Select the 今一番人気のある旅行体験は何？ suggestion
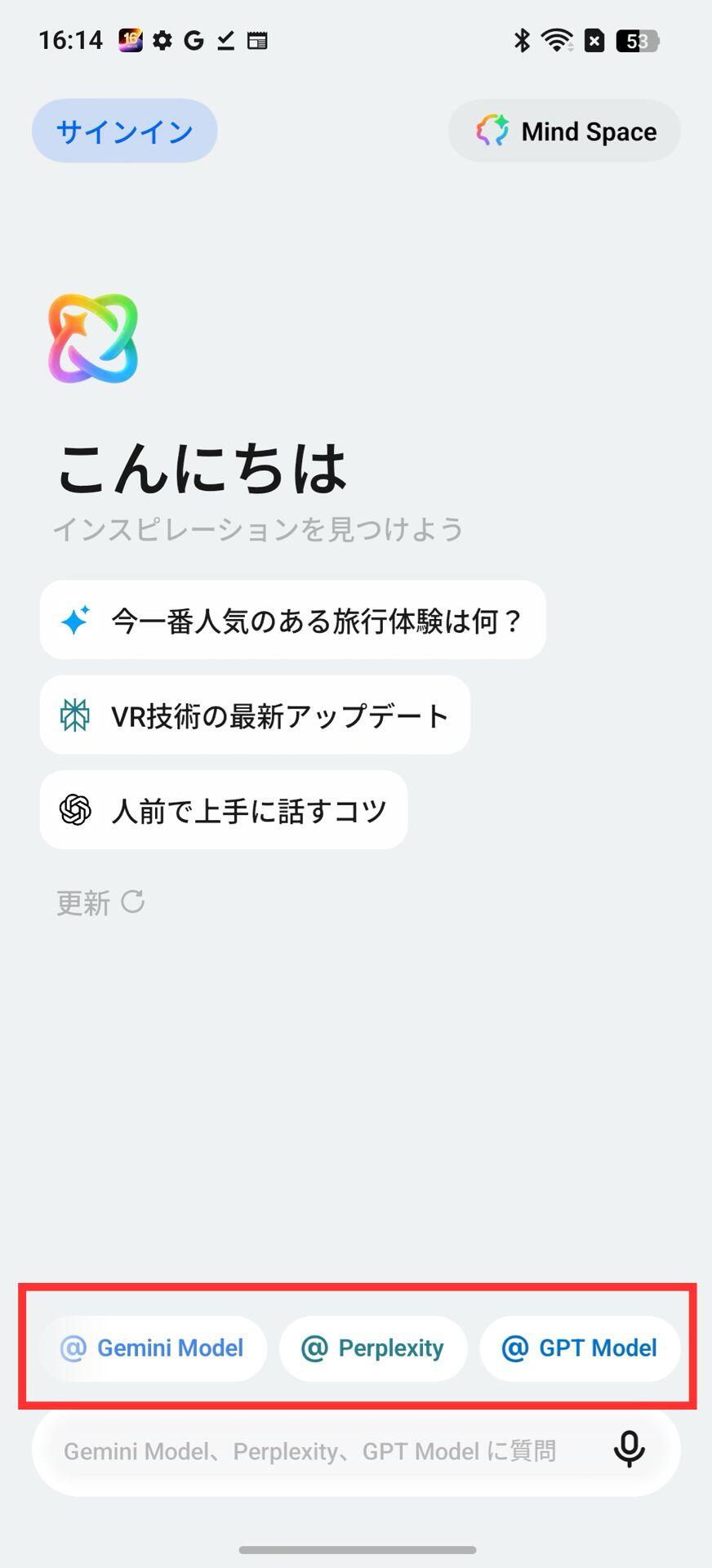Screen dimensions: 712x1568 292,620
